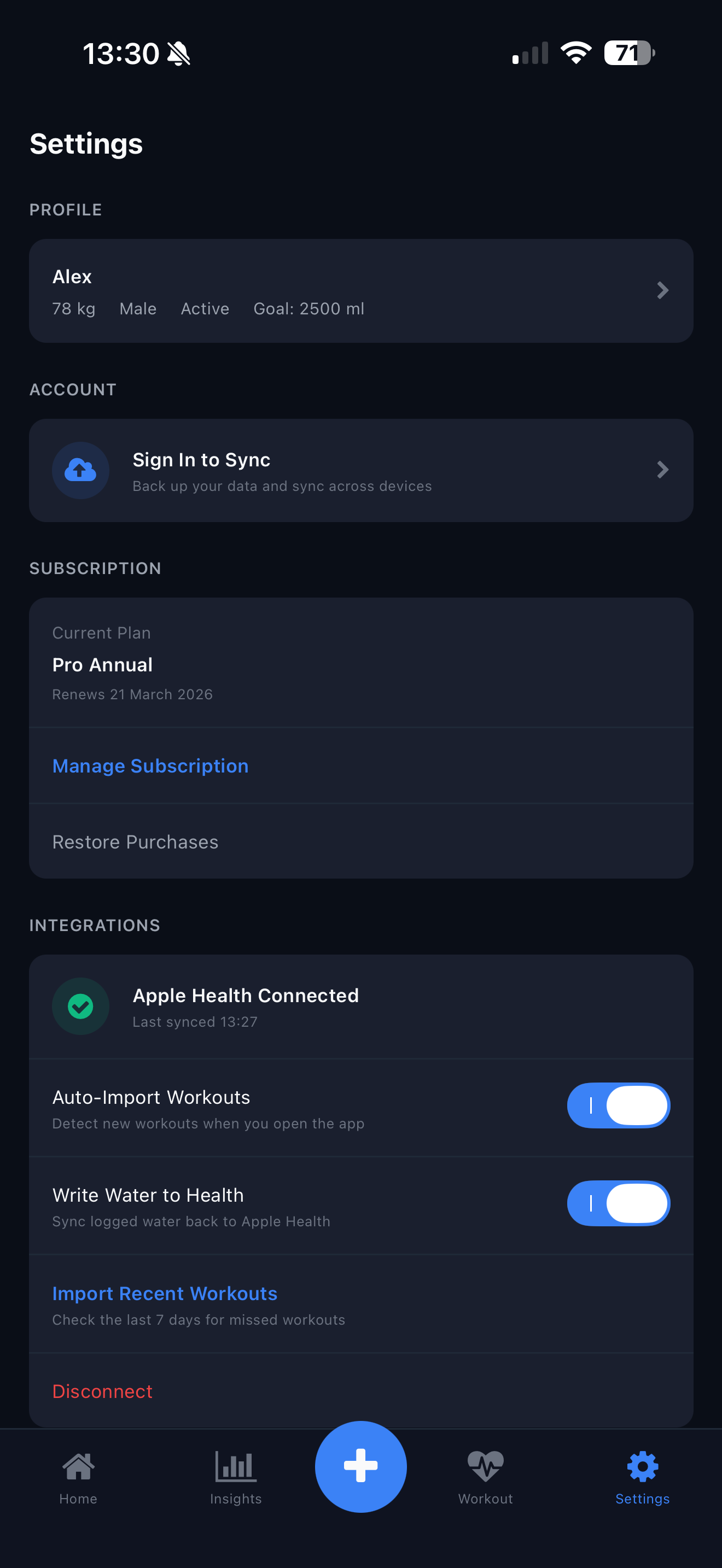Tap Disconnect to unlink Apple Health

pyautogui.click(x=102, y=1391)
